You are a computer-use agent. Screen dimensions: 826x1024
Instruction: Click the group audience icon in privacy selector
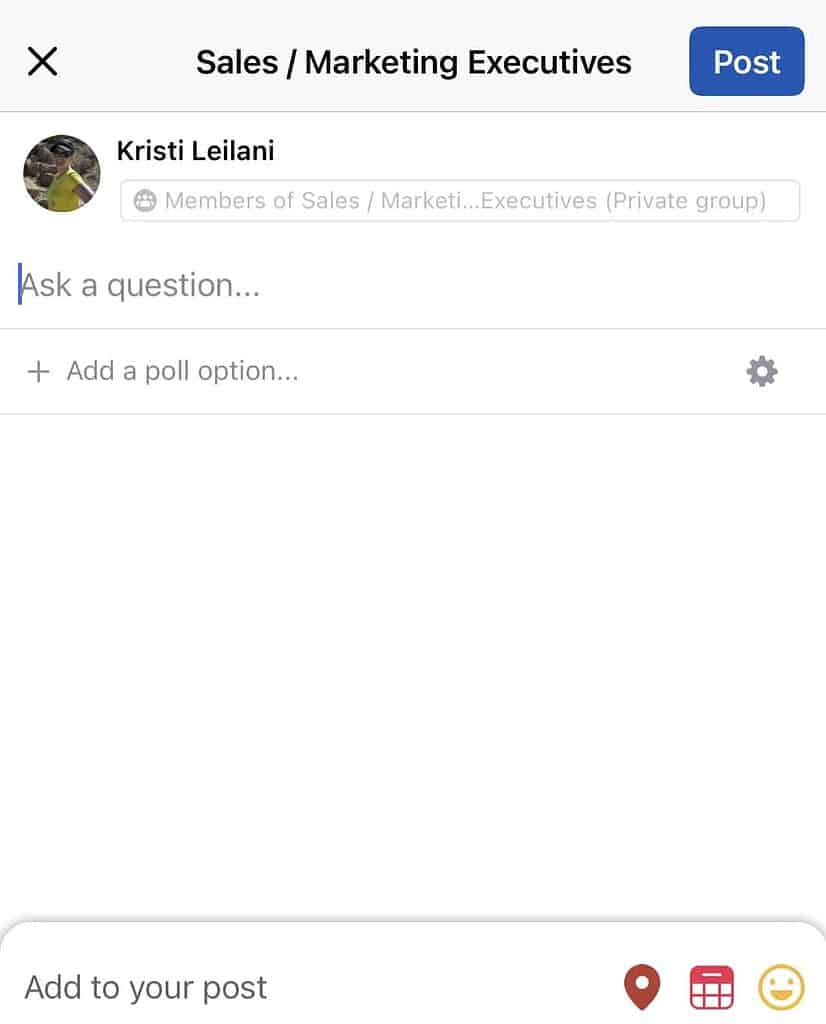146,200
